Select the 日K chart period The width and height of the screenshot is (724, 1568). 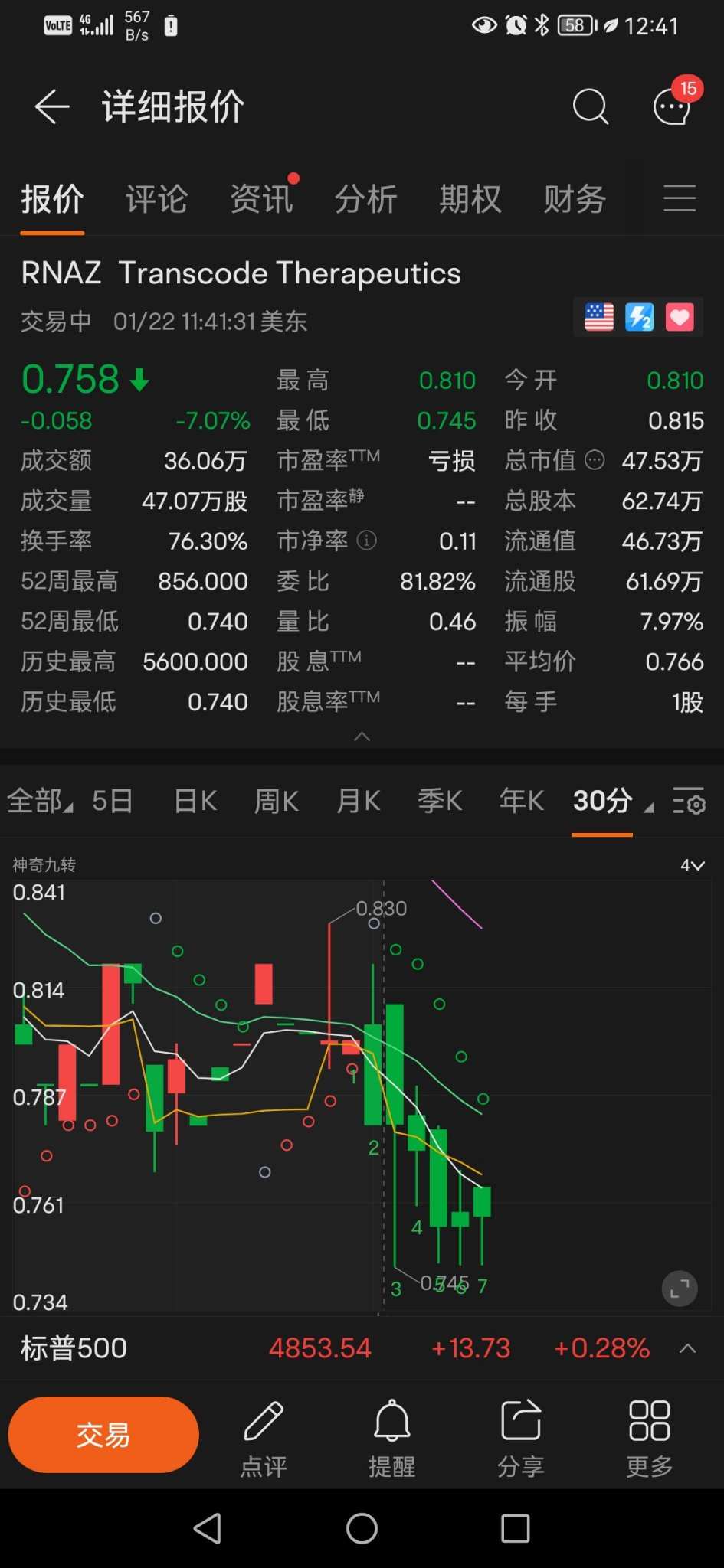point(195,801)
